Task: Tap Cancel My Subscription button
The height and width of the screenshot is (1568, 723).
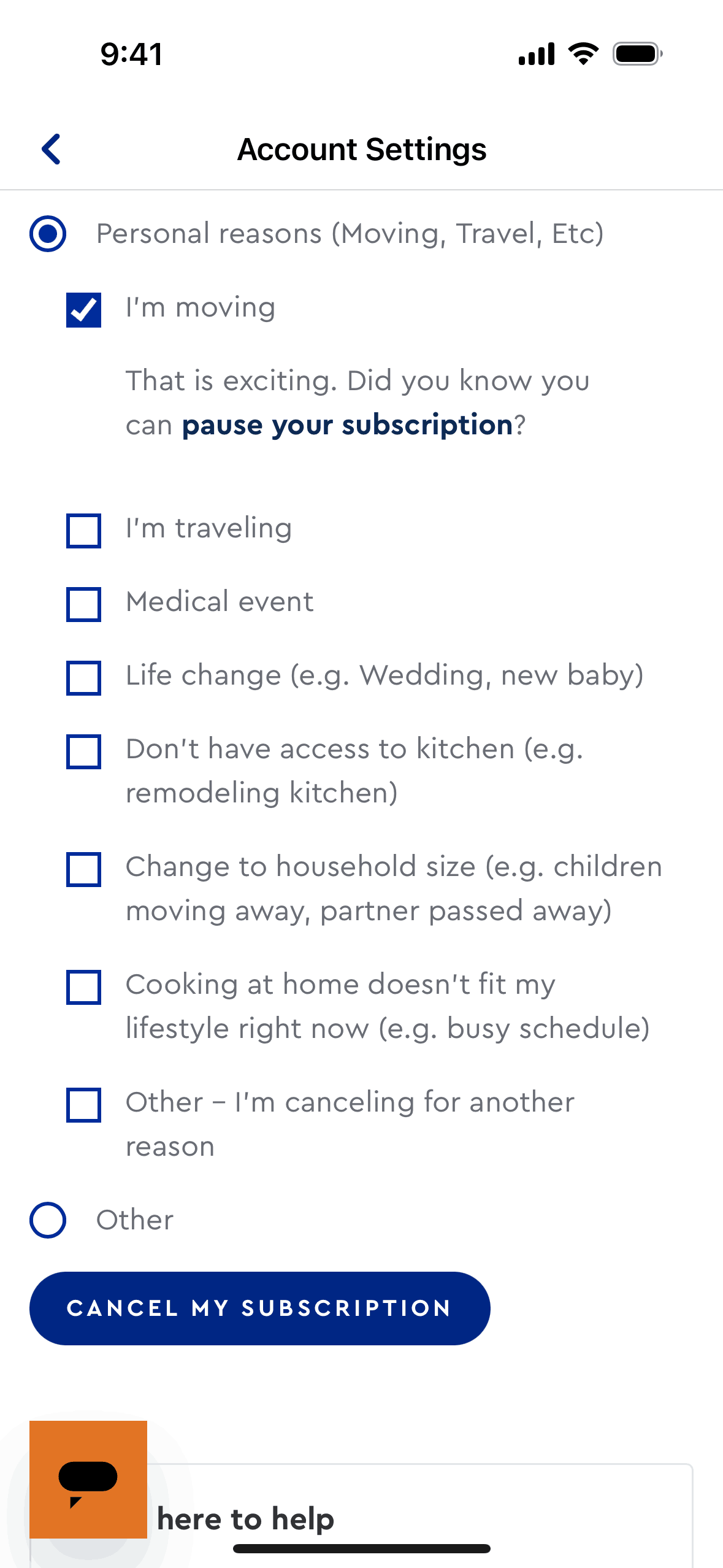Action: click(x=259, y=1309)
